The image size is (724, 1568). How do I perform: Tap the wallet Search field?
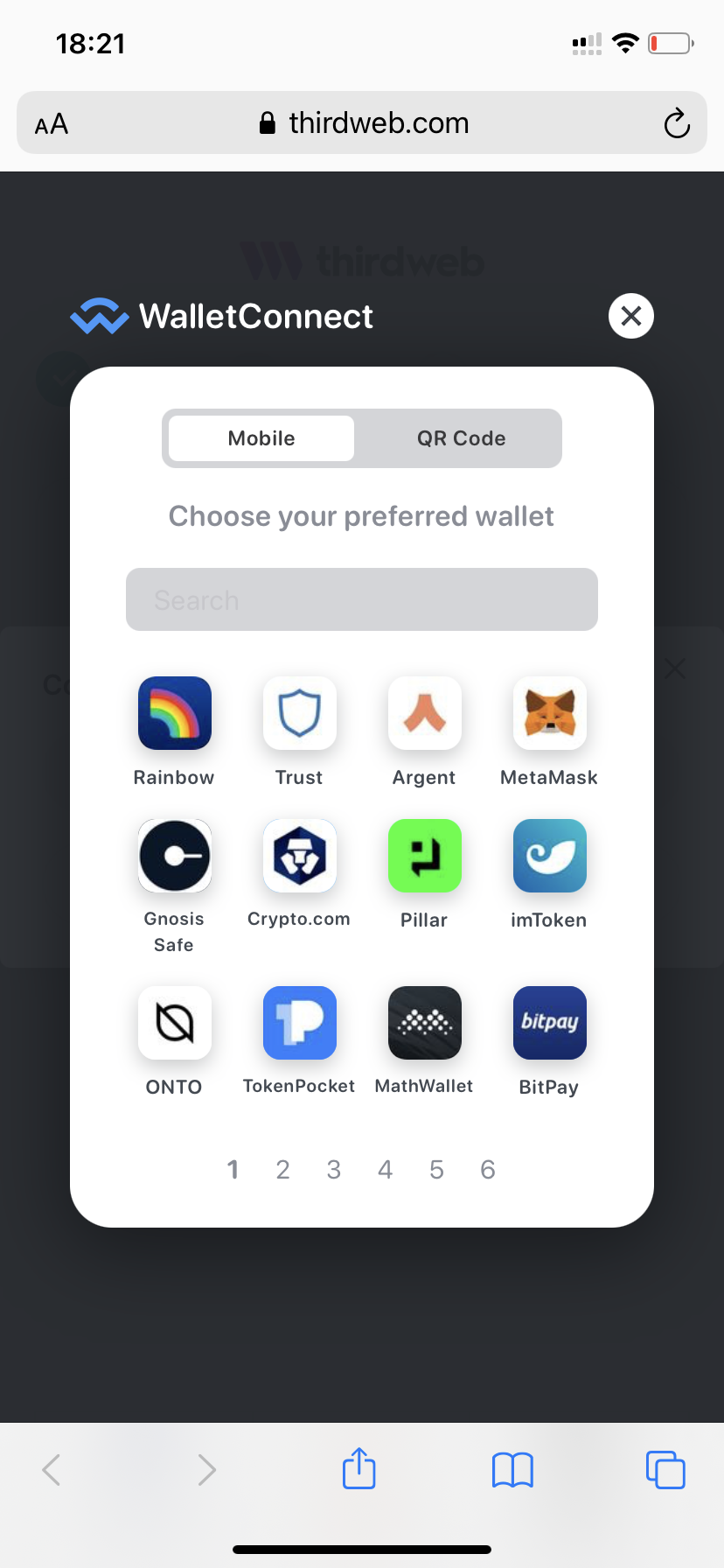tap(362, 599)
